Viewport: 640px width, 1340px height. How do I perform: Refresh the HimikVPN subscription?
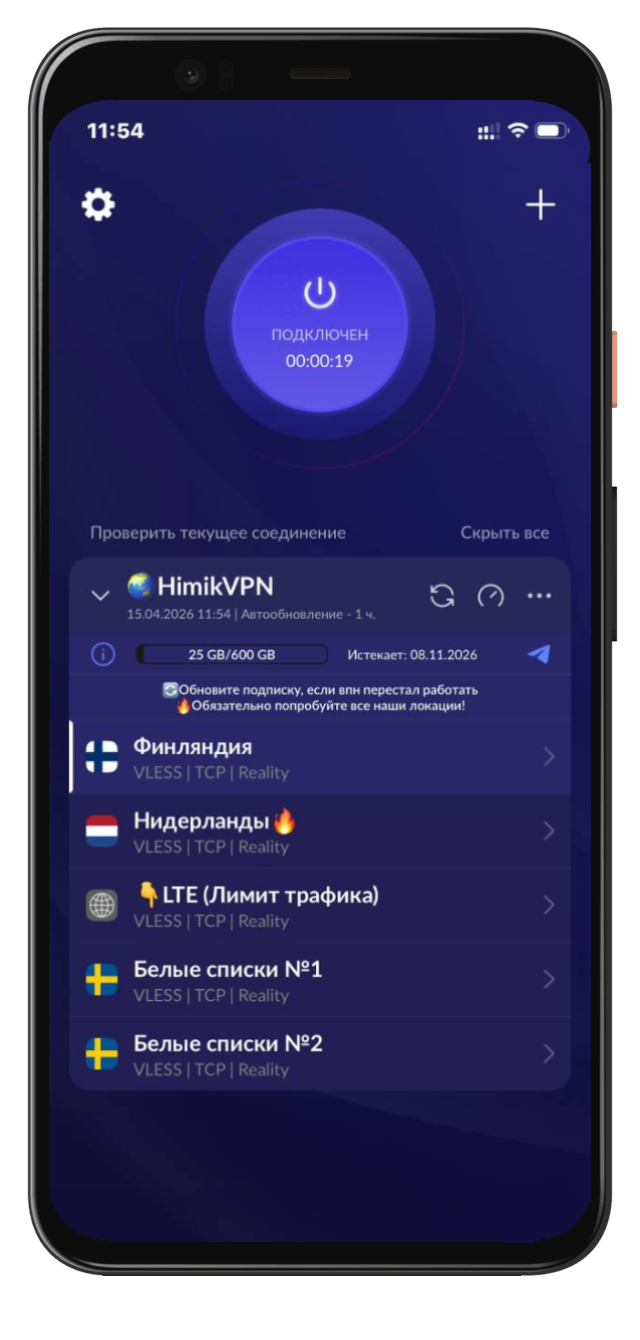442,596
